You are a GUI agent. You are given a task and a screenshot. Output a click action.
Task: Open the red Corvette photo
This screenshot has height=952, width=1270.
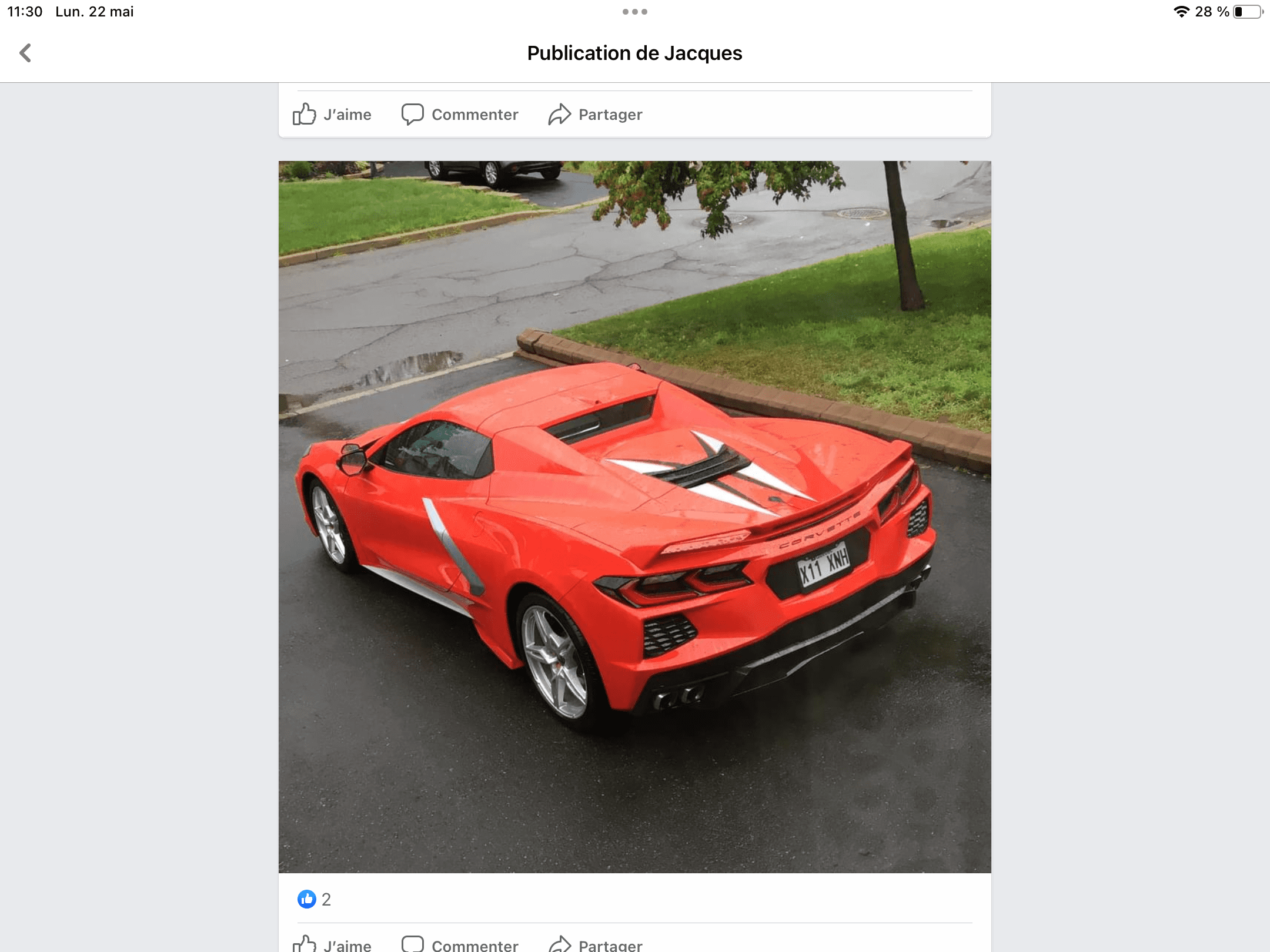[x=634, y=516]
